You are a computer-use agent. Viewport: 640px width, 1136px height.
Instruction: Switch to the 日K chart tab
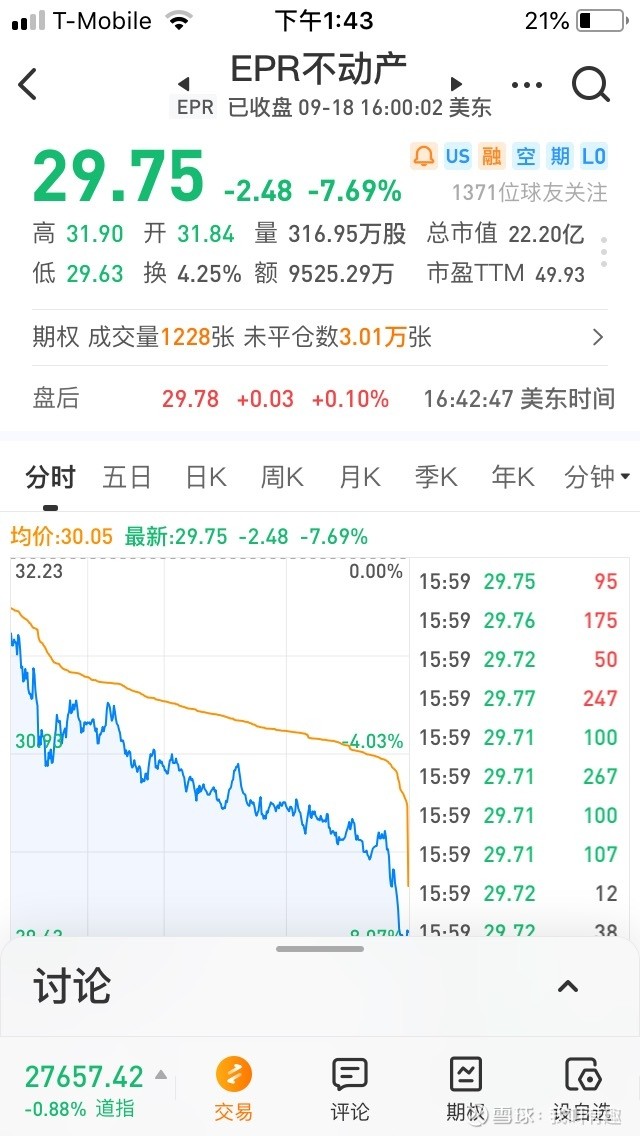pos(206,477)
